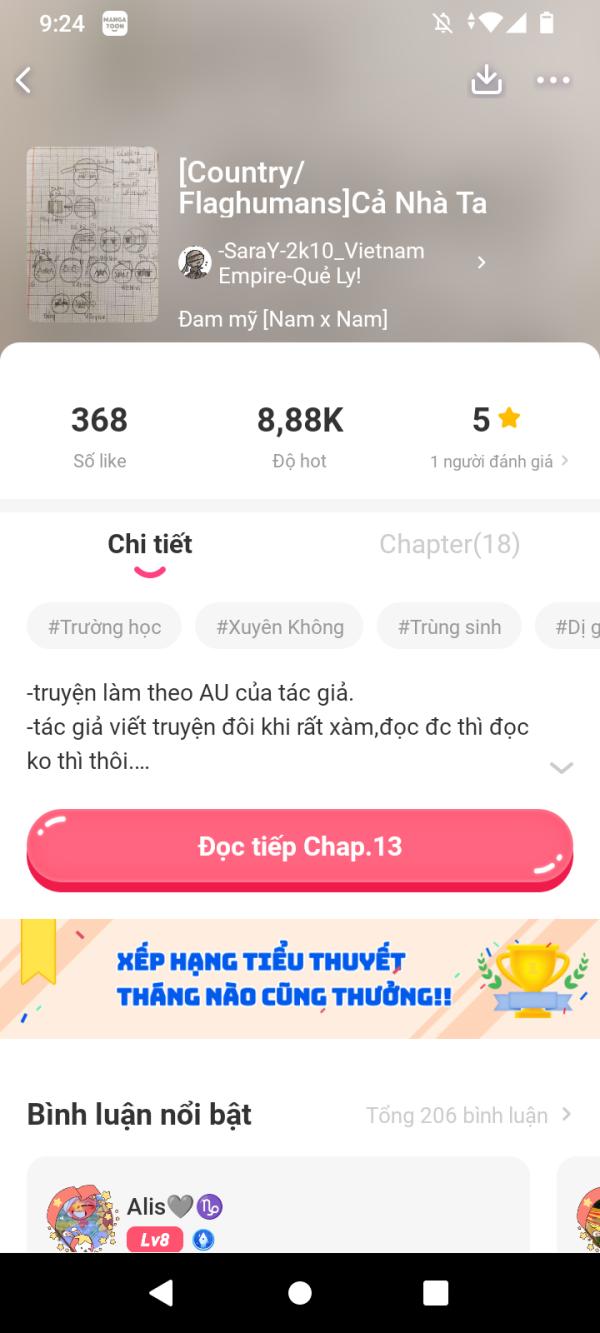View the 1 người đánh giá ratings
600x1333 pixels.
pyautogui.click(x=499, y=461)
